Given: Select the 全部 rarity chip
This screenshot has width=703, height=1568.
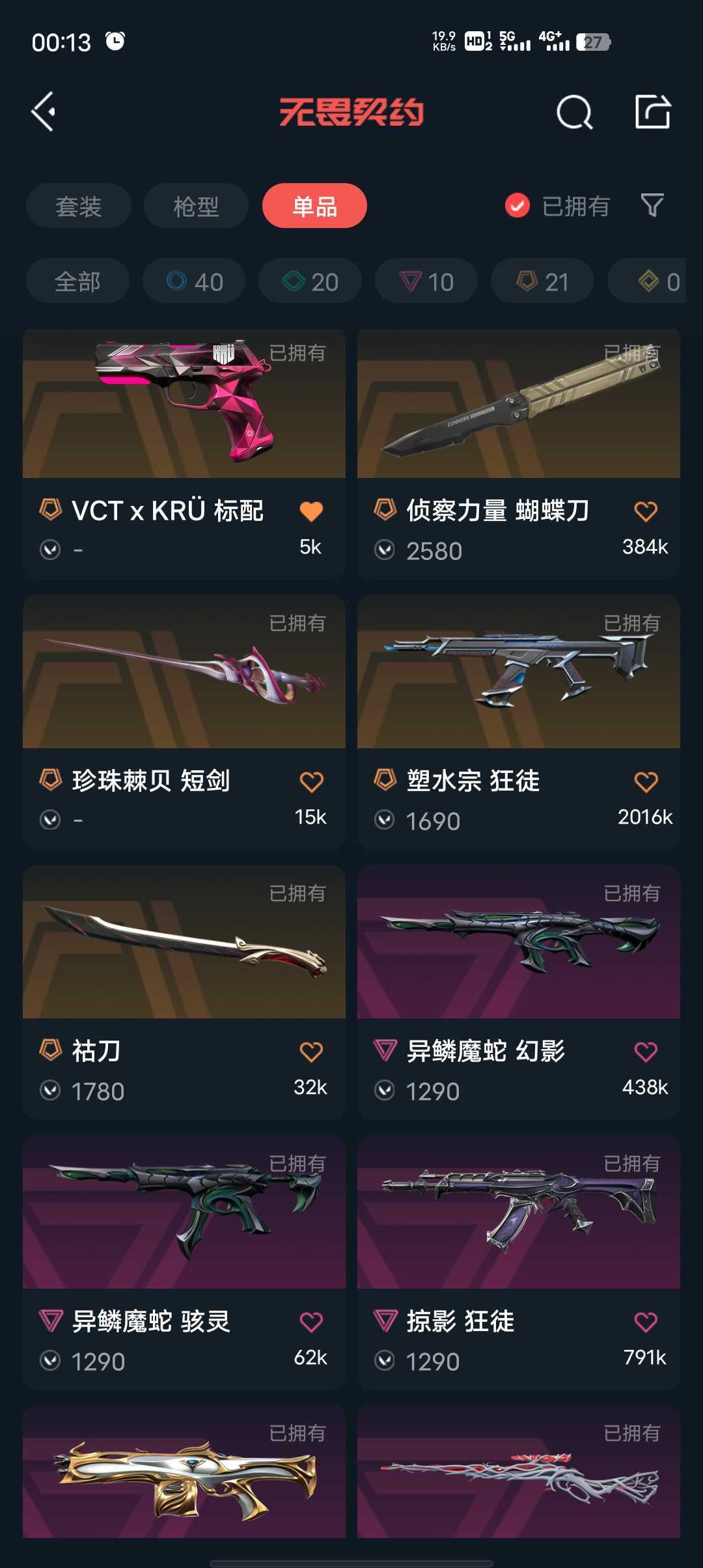Looking at the screenshot, I should pyautogui.click(x=77, y=281).
